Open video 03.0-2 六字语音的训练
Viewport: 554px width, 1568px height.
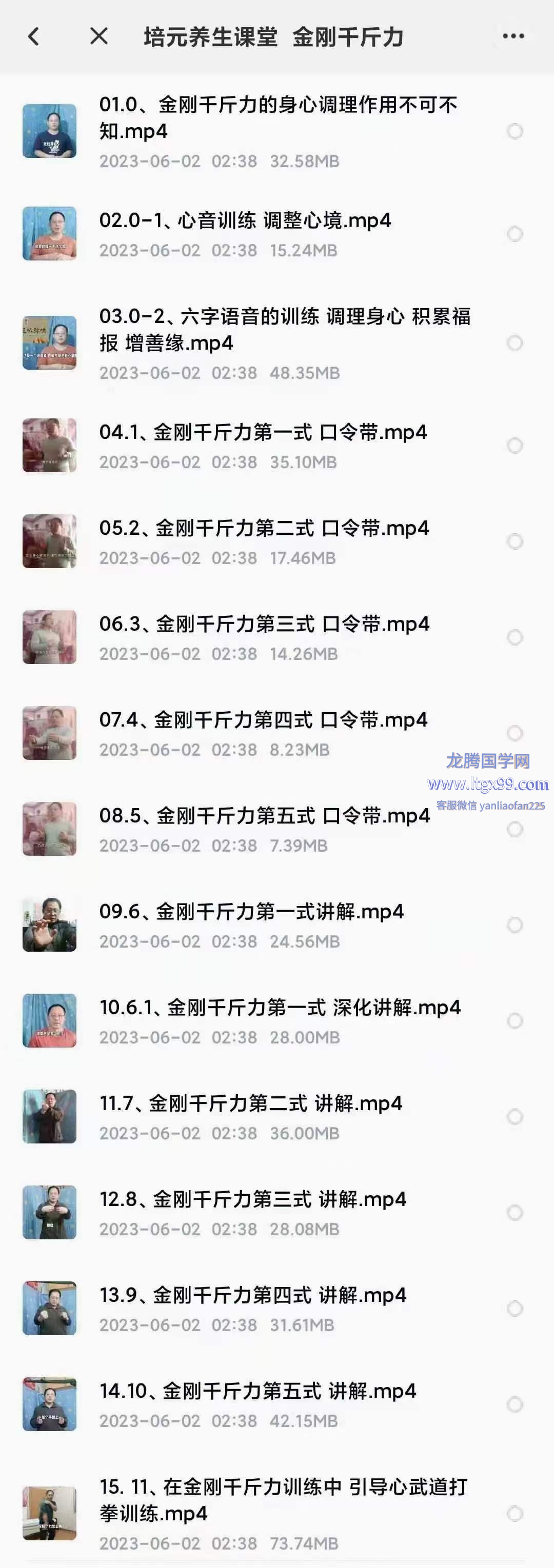click(284, 329)
